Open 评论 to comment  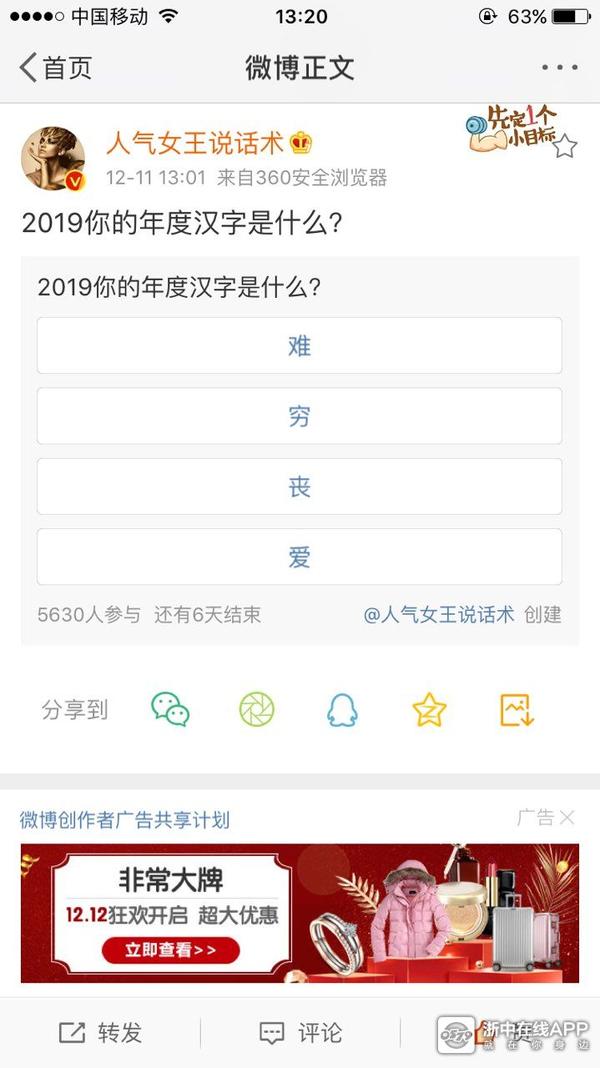click(x=300, y=1033)
